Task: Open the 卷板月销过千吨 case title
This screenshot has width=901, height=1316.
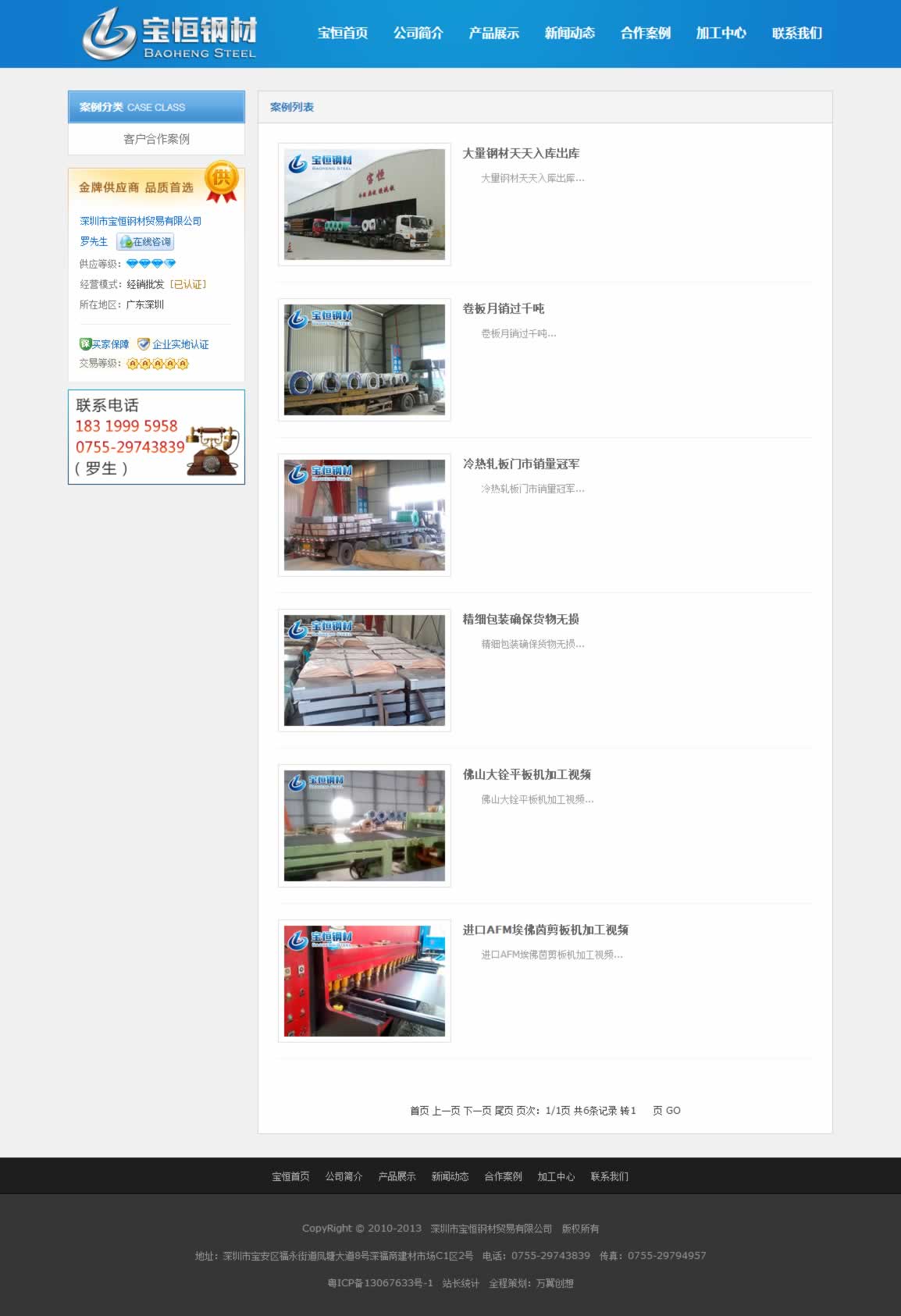Action: coord(504,308)
